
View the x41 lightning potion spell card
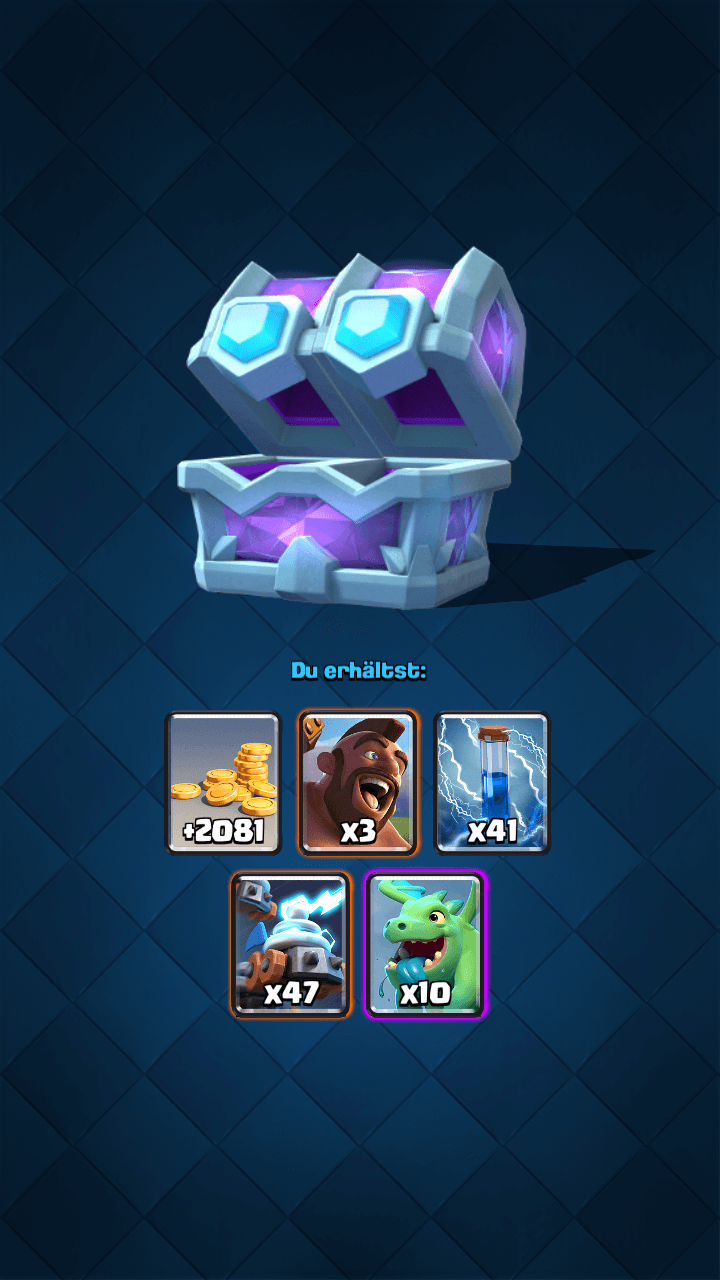pos(492,783)
